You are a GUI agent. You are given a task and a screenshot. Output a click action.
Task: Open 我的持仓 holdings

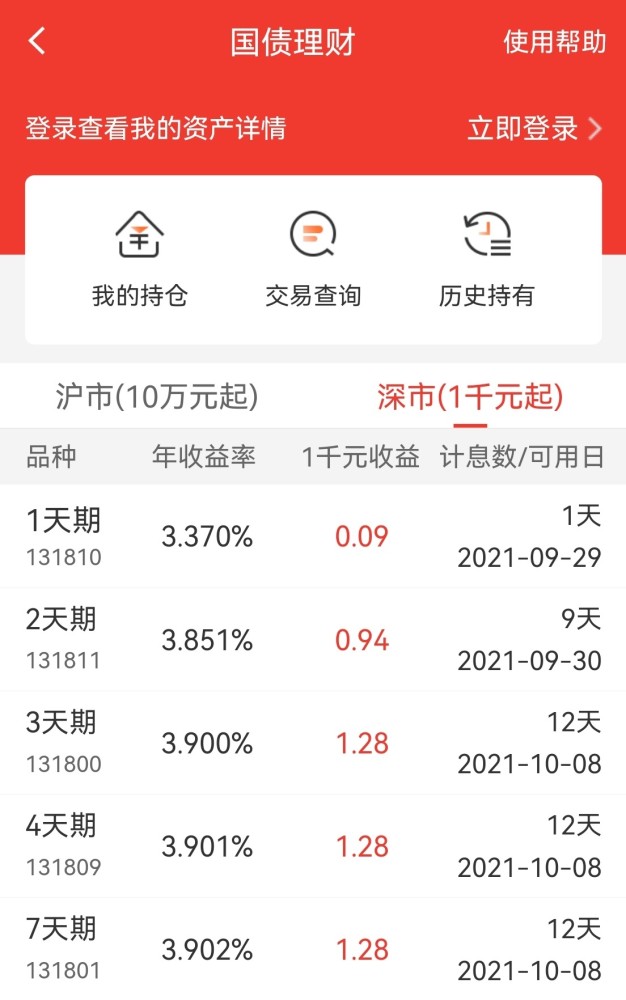coord(140,259)
